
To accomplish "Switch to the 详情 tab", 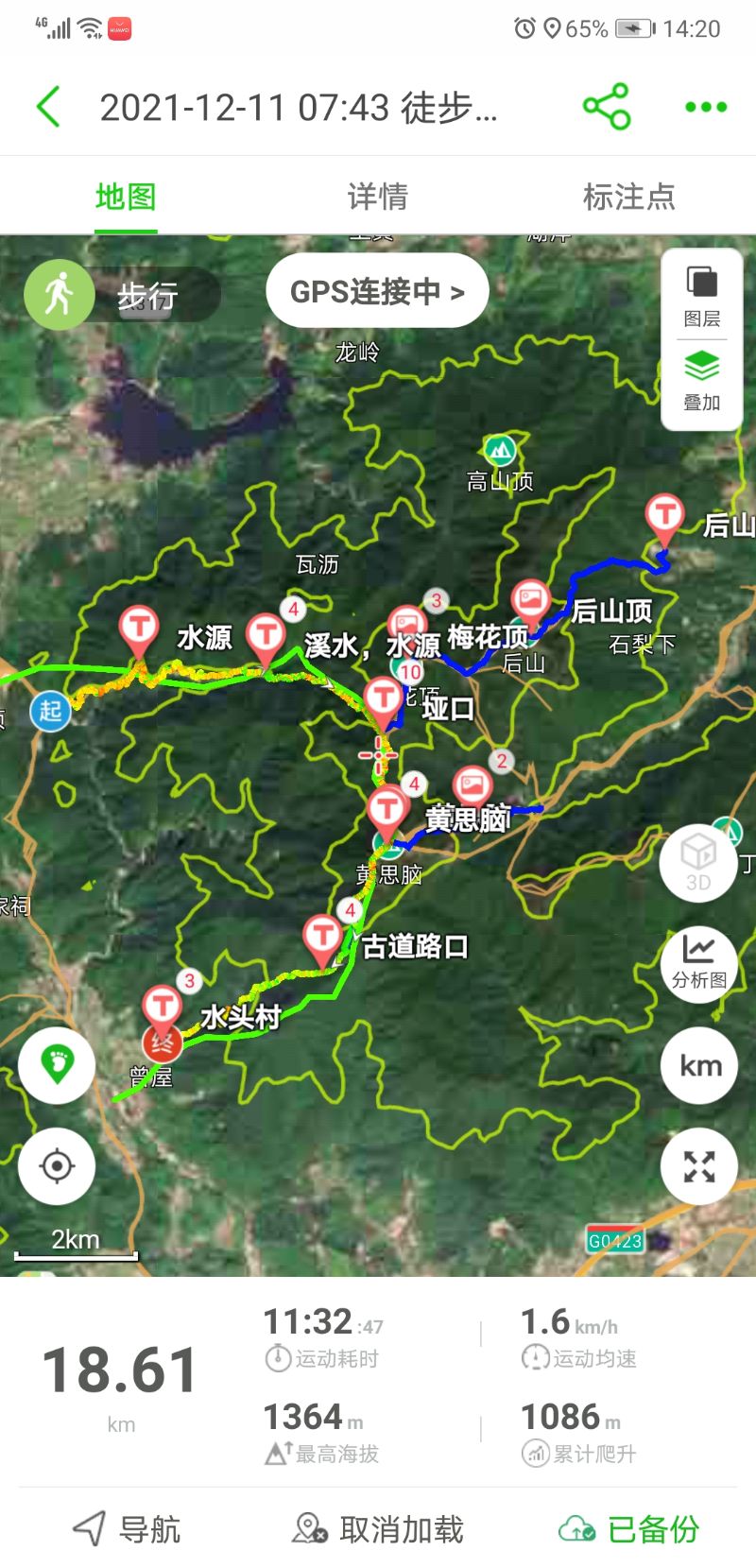I will (x=378, y=197).
